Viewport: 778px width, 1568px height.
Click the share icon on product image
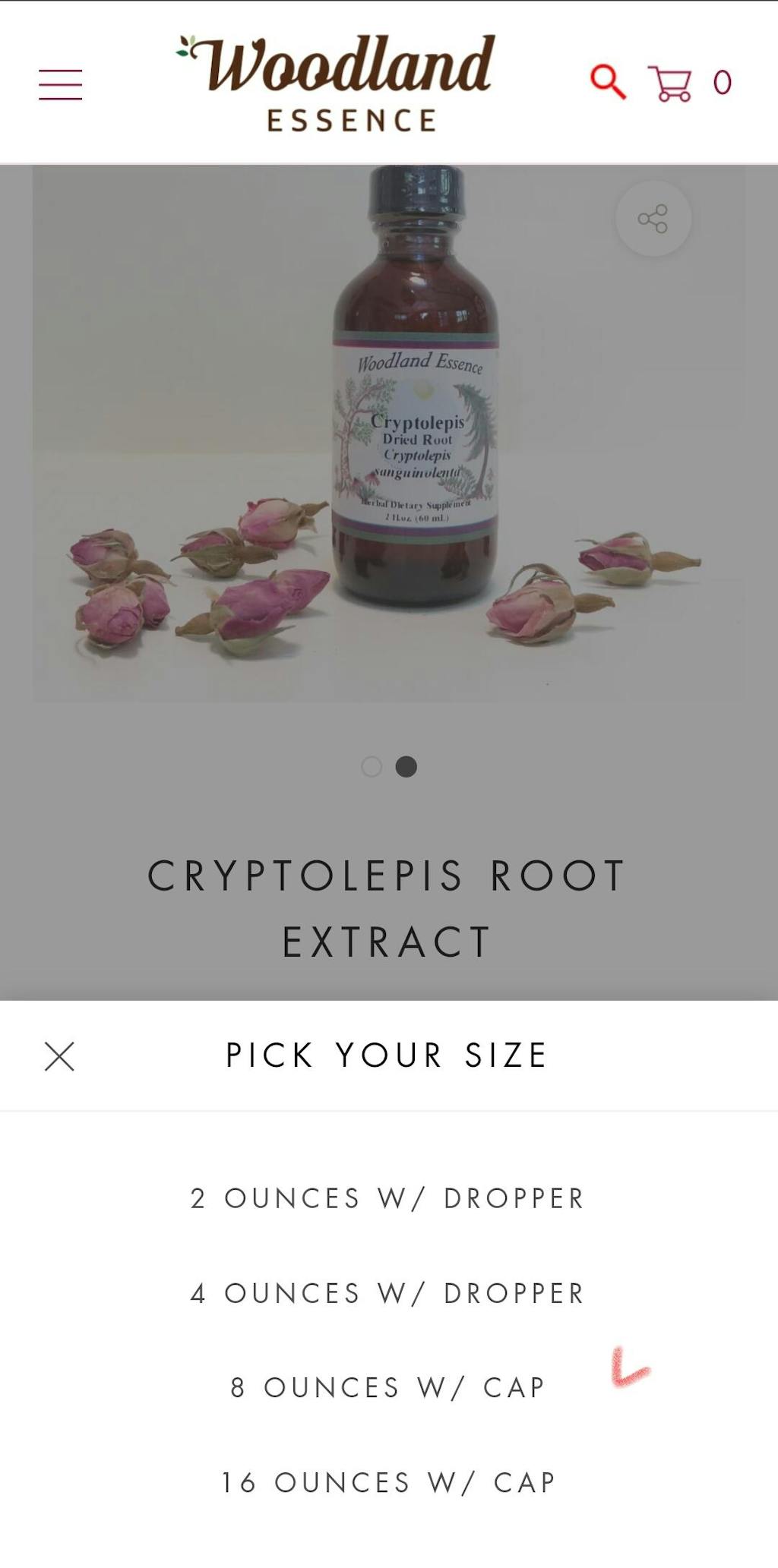coord(652,217)
